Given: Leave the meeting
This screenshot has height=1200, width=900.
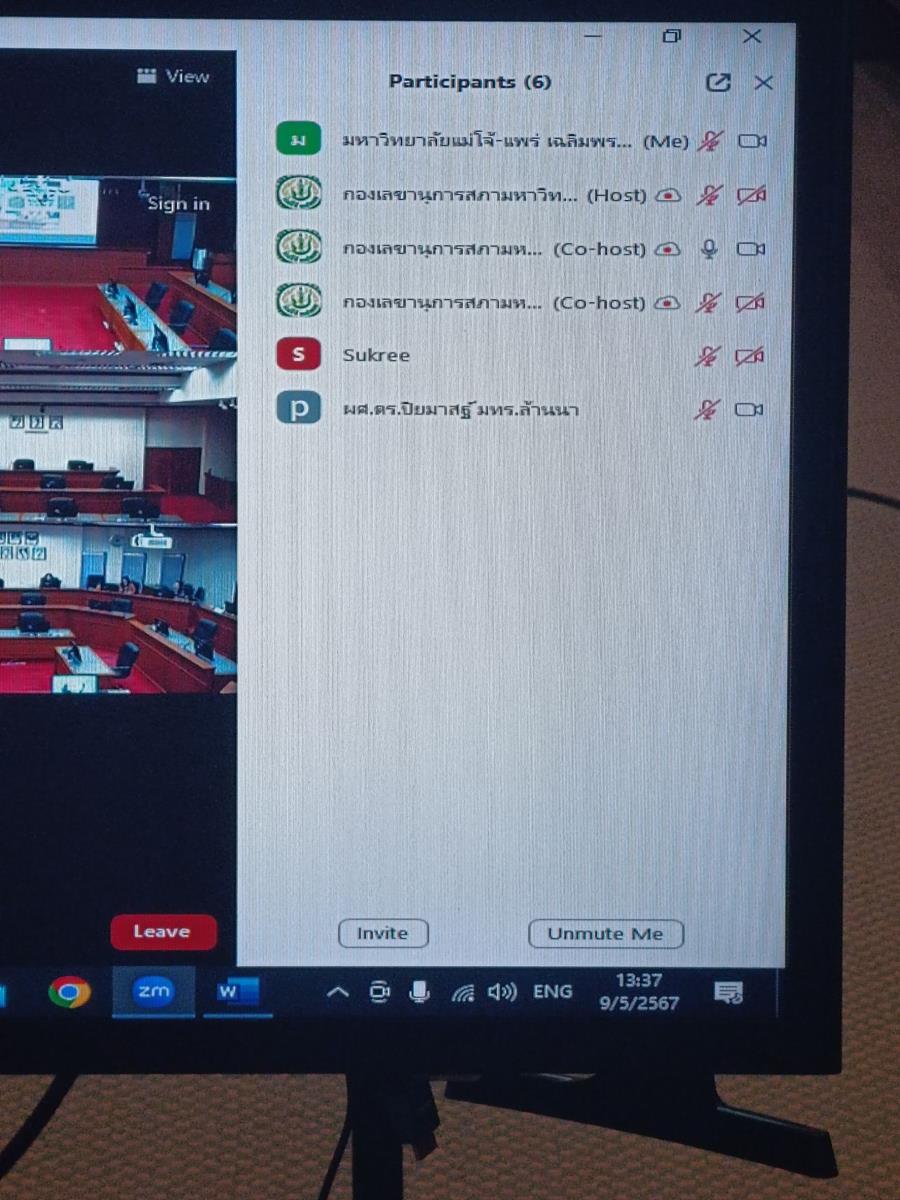Looking at the screenshot, I should pos(162,932).
